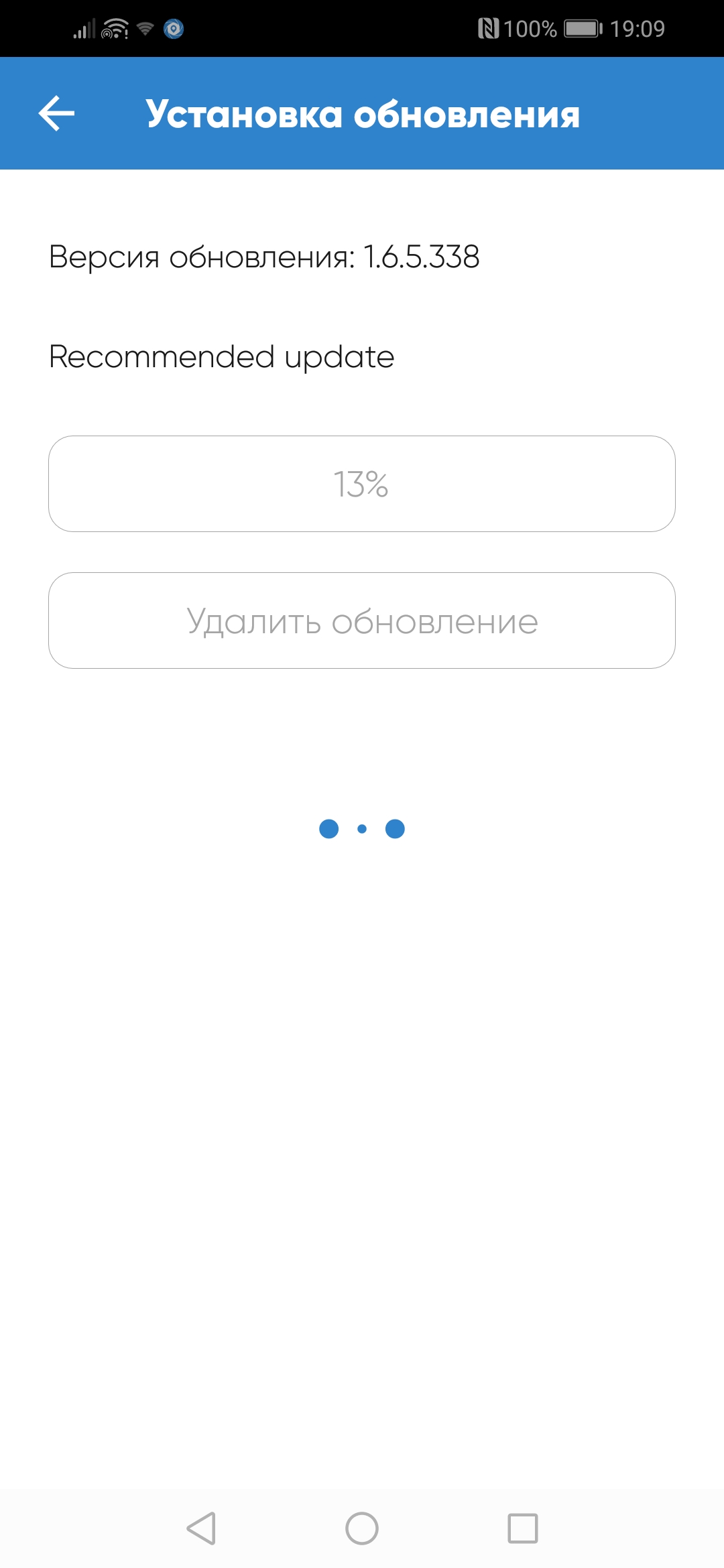Viewport: 724px width, 1568px height.
Task: Tap the system back navigation button
Action: 201,1528
